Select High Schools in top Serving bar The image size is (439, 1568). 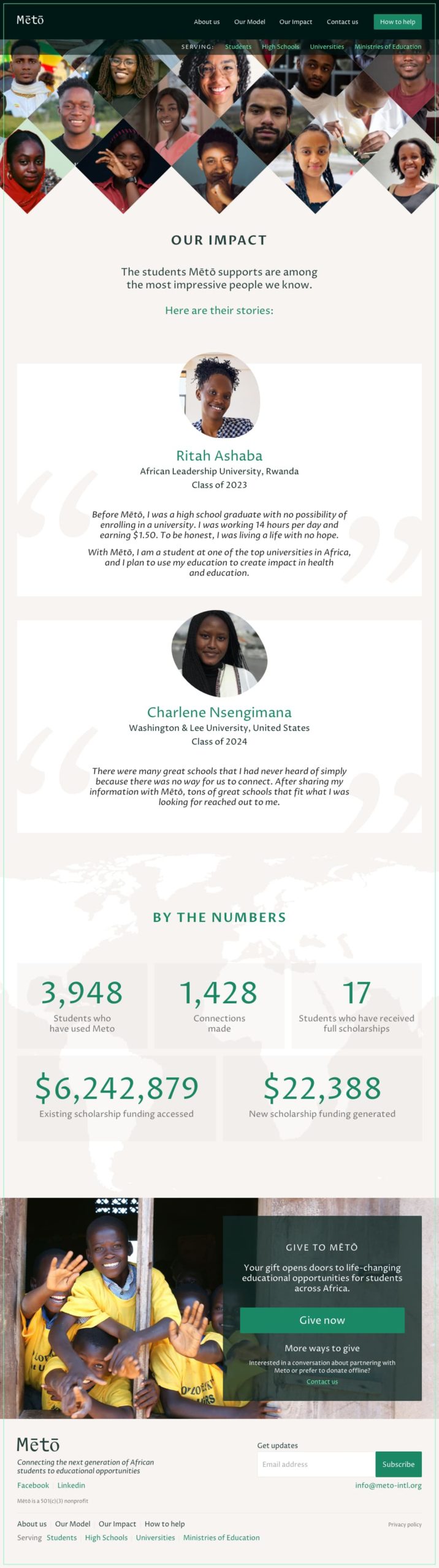280,47
